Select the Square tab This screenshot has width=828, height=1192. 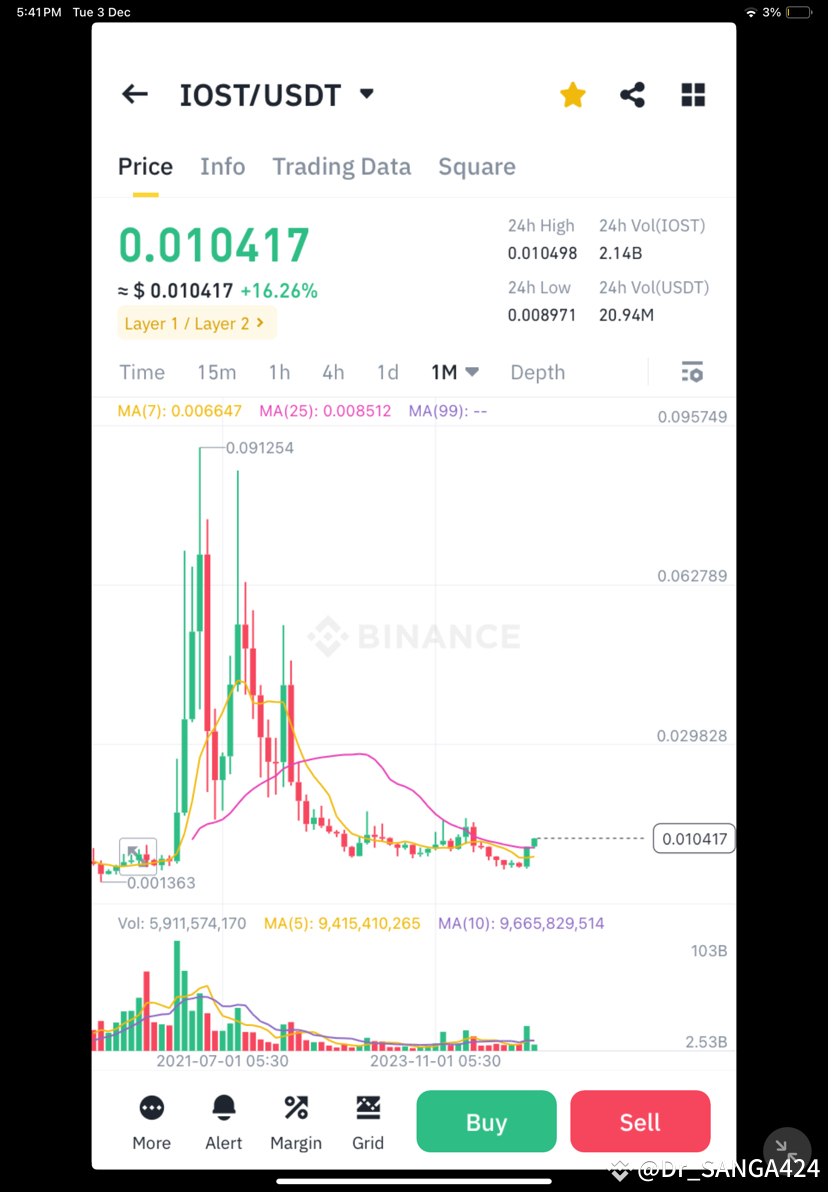[477, 166]
